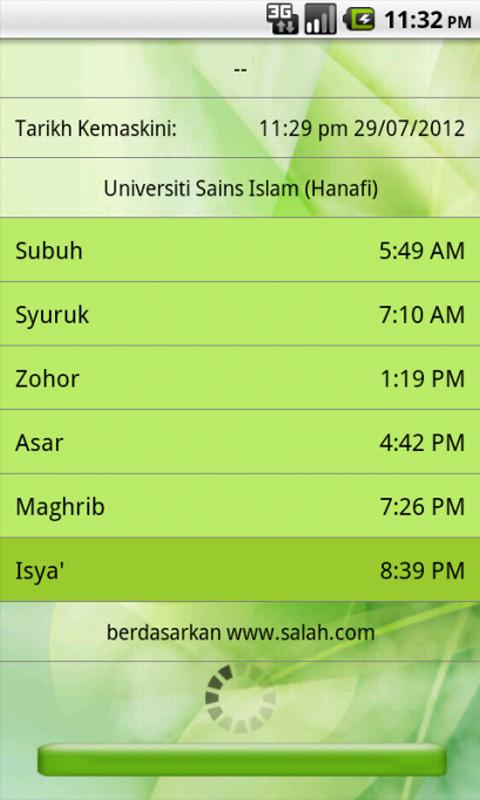
Task: Select the Subuh prayer time row
Action: (240, 250)
